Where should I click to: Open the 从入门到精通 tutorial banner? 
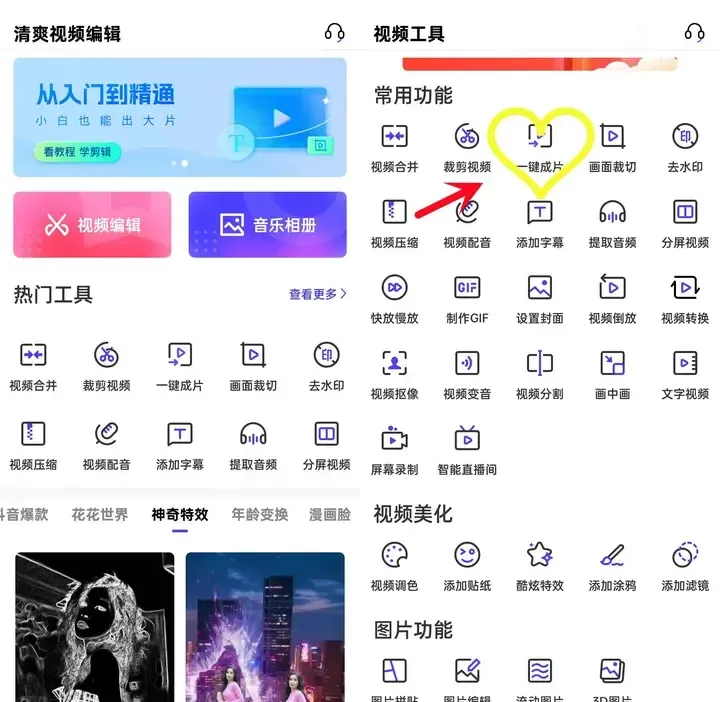pos(180,117)
